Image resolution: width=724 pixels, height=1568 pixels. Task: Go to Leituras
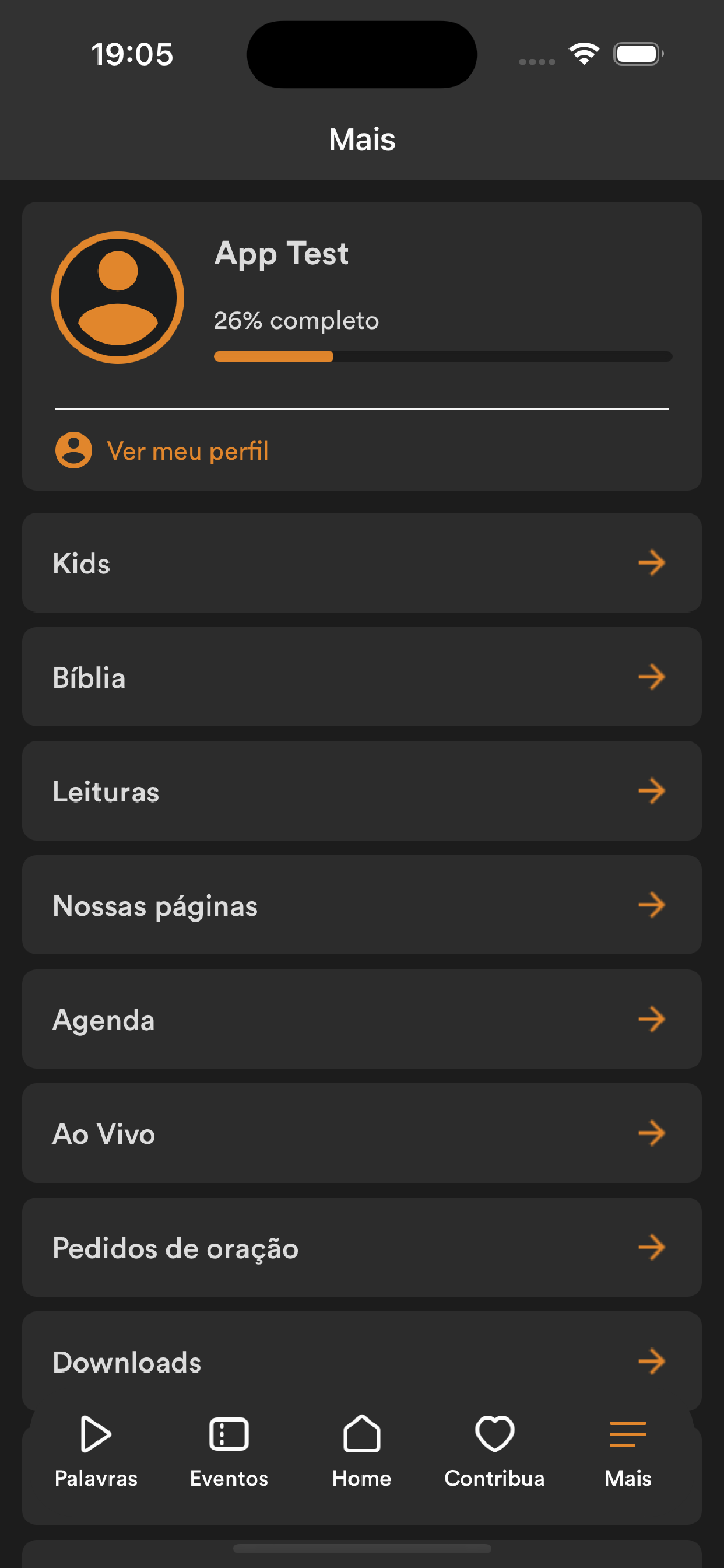(362, 790)
